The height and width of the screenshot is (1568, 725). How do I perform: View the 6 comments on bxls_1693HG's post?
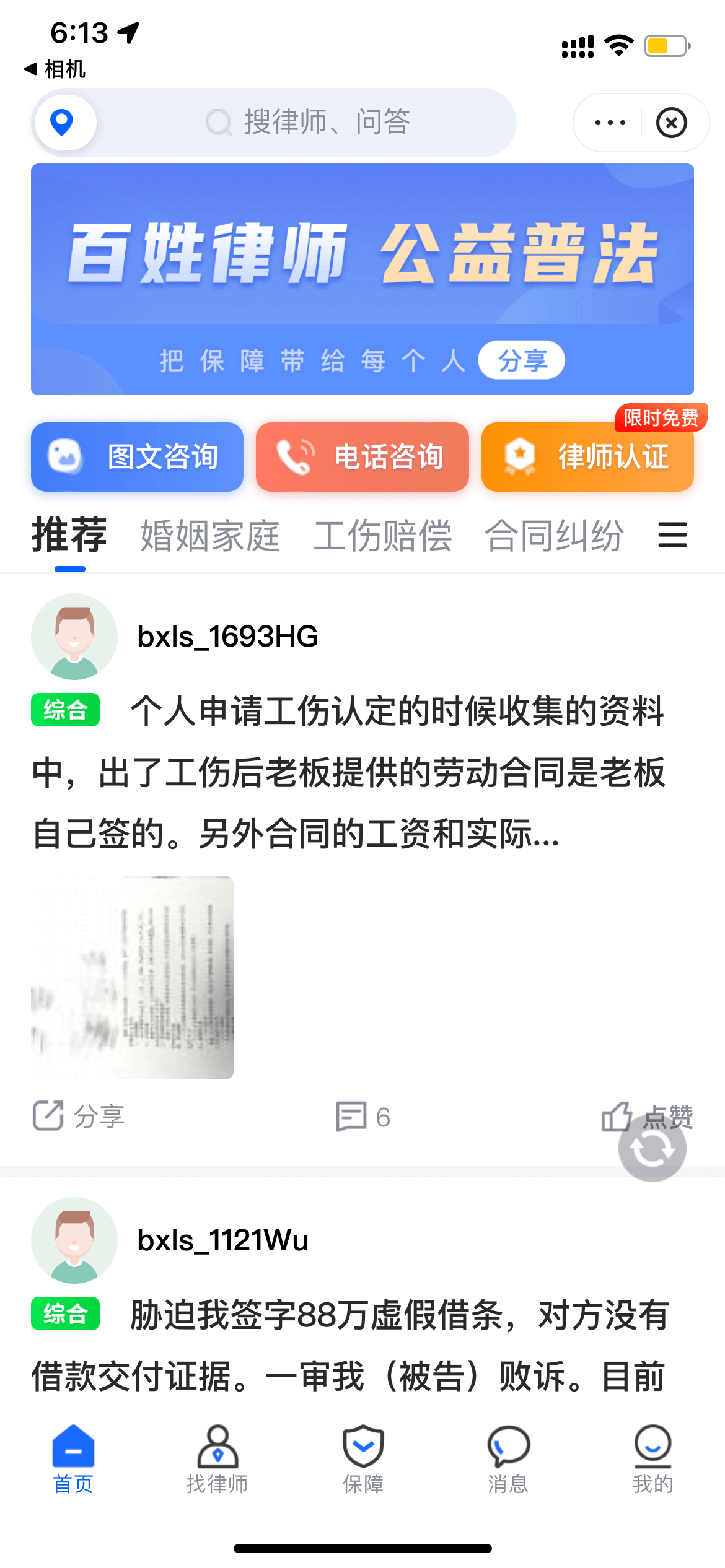(x=363, y=1117)
